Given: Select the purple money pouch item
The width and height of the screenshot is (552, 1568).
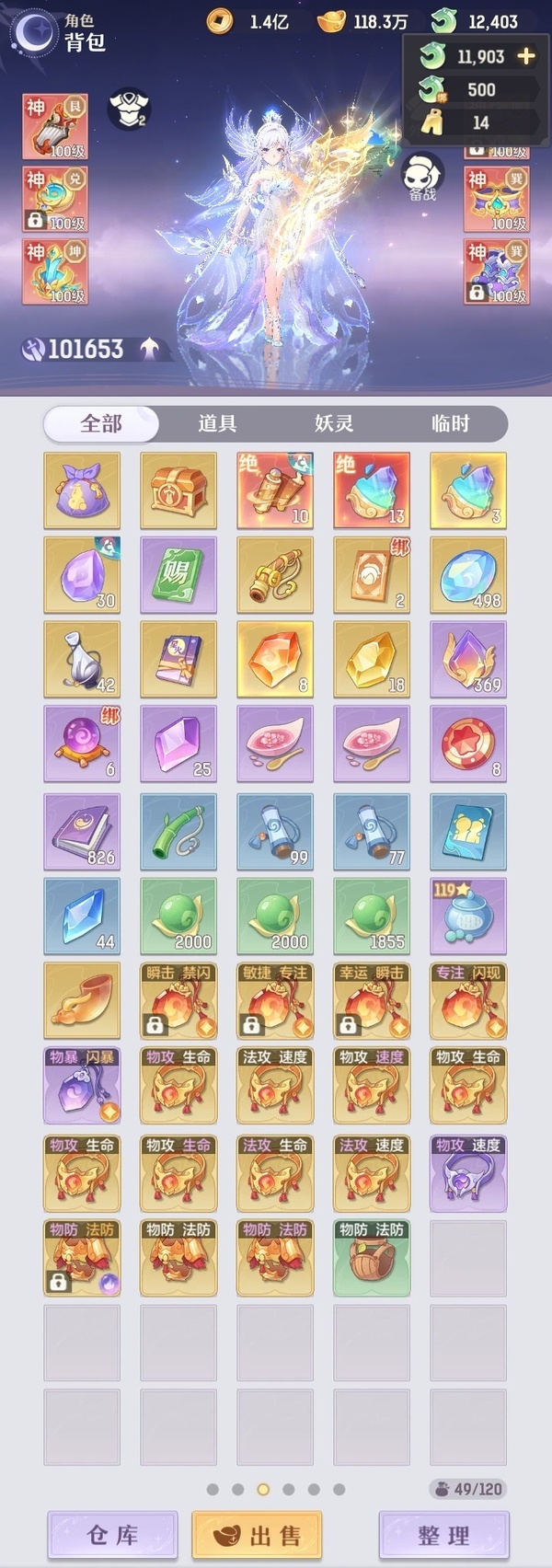Looking at the screenshot, I should click(82, 490).
